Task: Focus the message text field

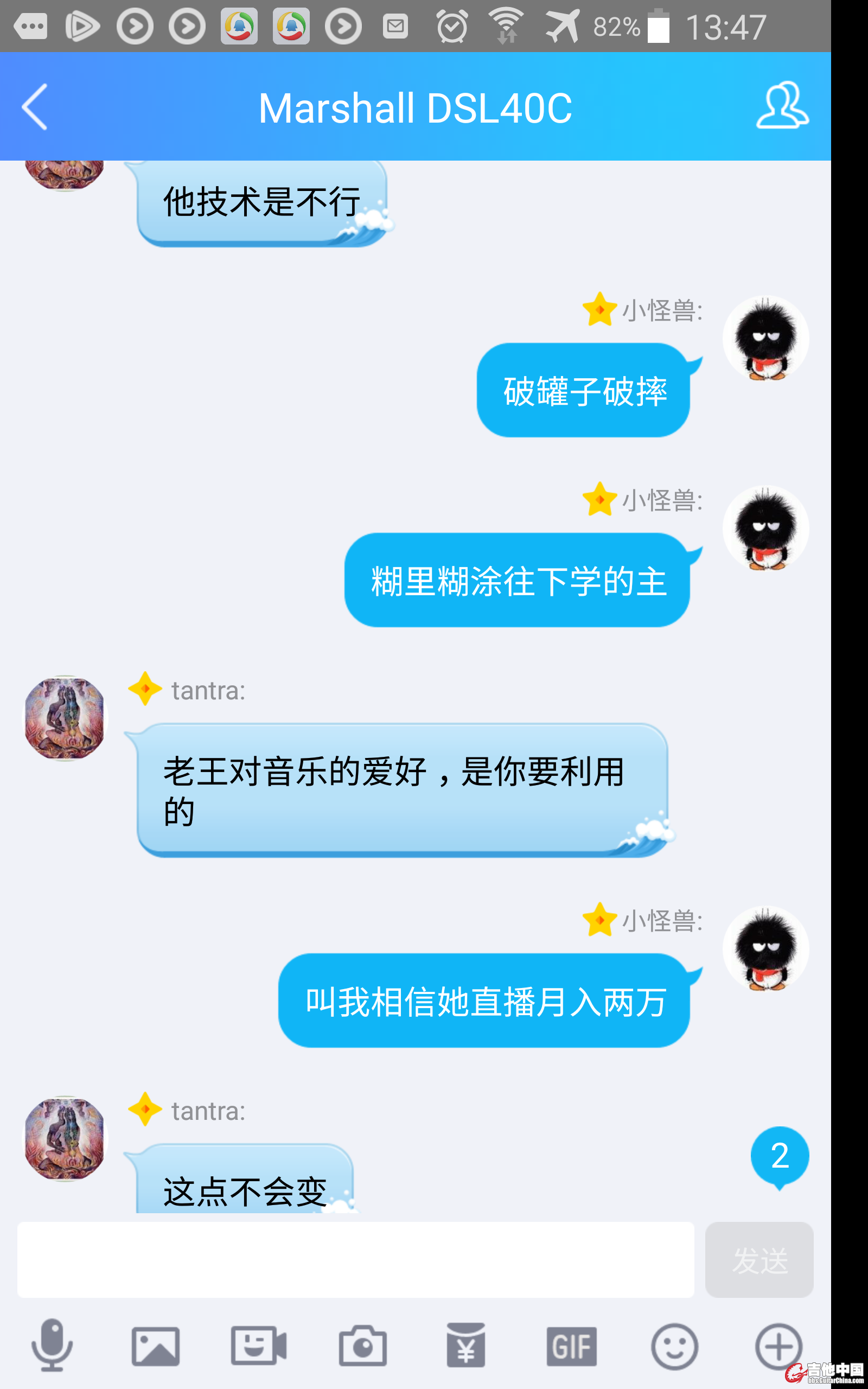Action: pyautogui.click(x=355, y=1259)
